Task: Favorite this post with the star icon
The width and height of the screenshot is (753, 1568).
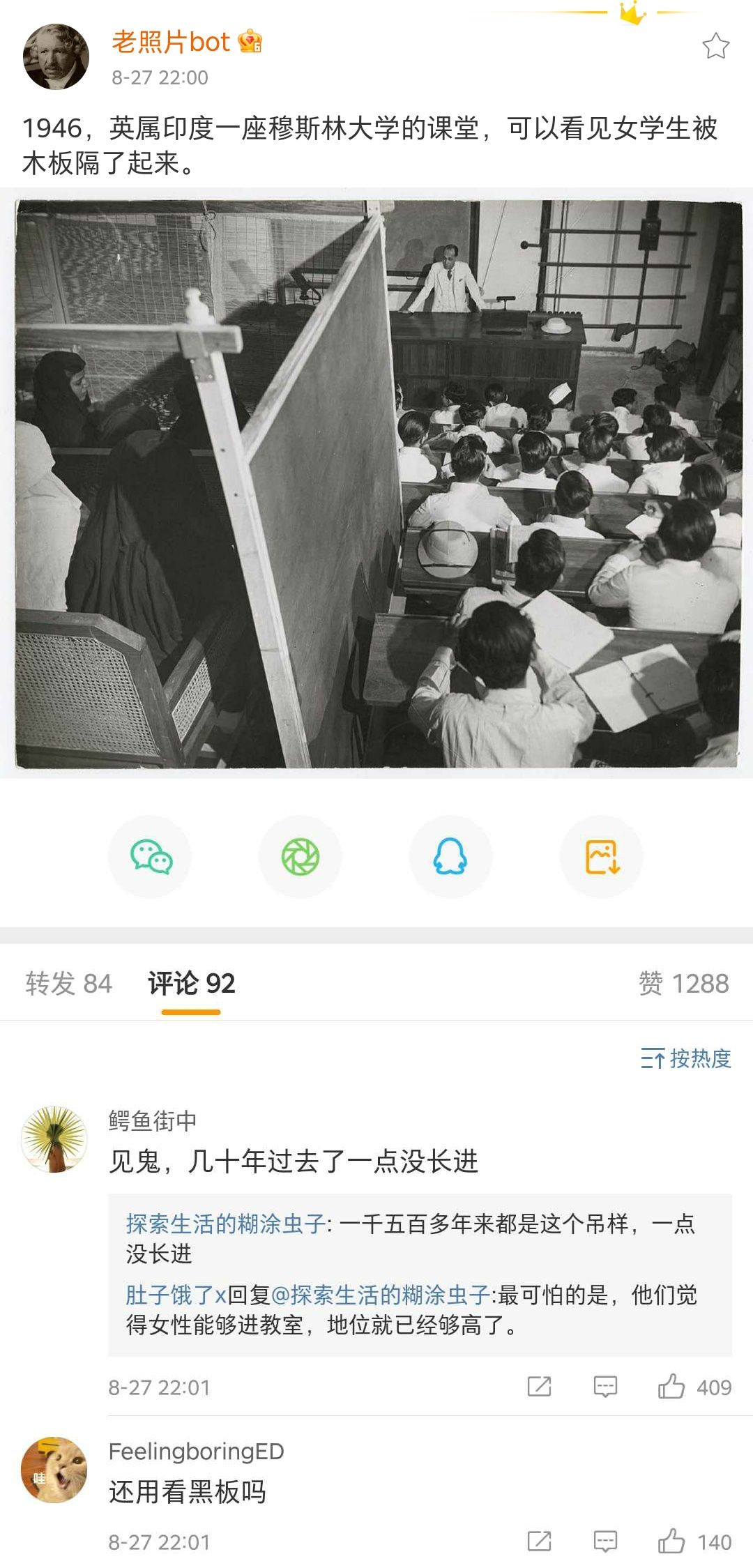Action: [715, 46]
